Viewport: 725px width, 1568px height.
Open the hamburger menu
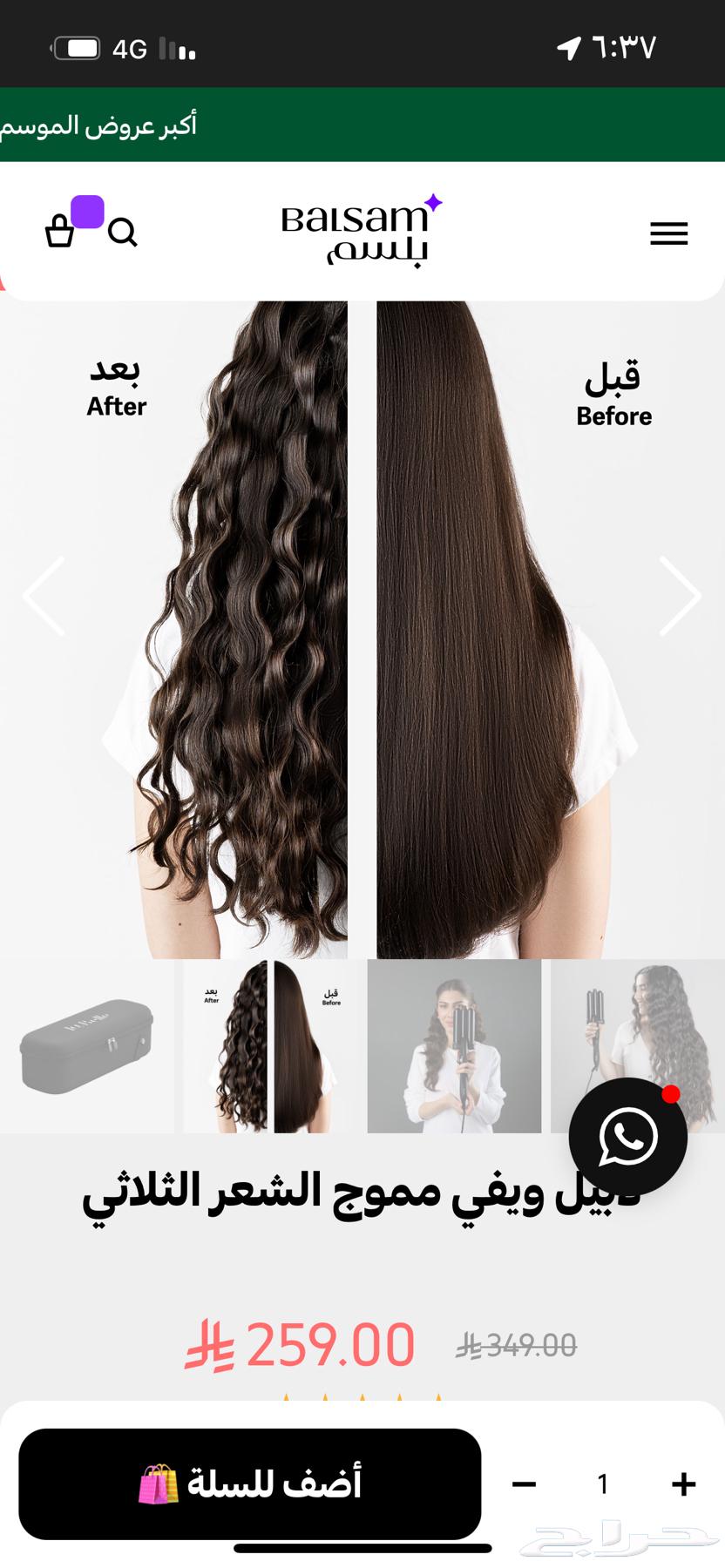click(x=668, y=233)
